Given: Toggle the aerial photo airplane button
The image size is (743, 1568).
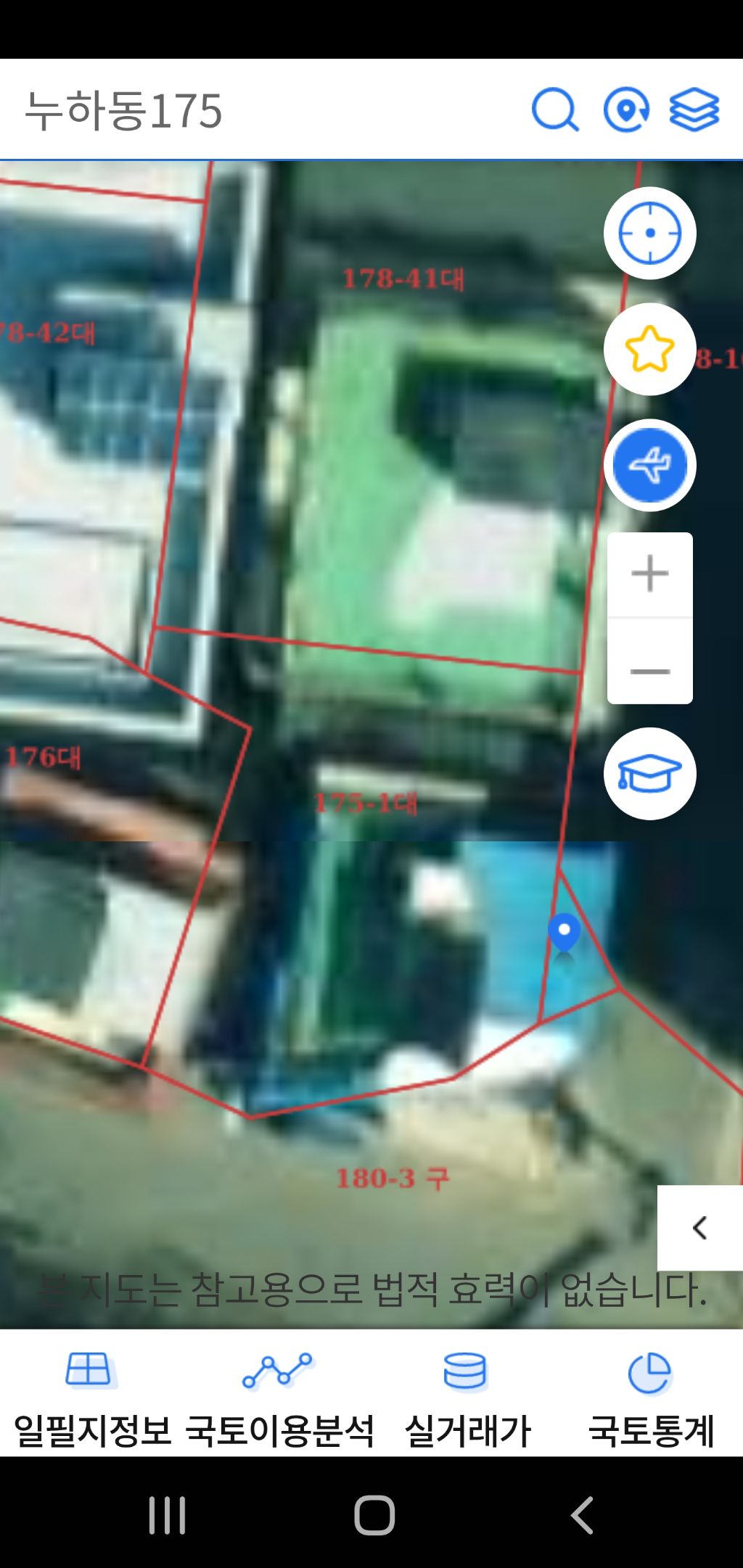Looking at the screenshot, I should [649, 466].
